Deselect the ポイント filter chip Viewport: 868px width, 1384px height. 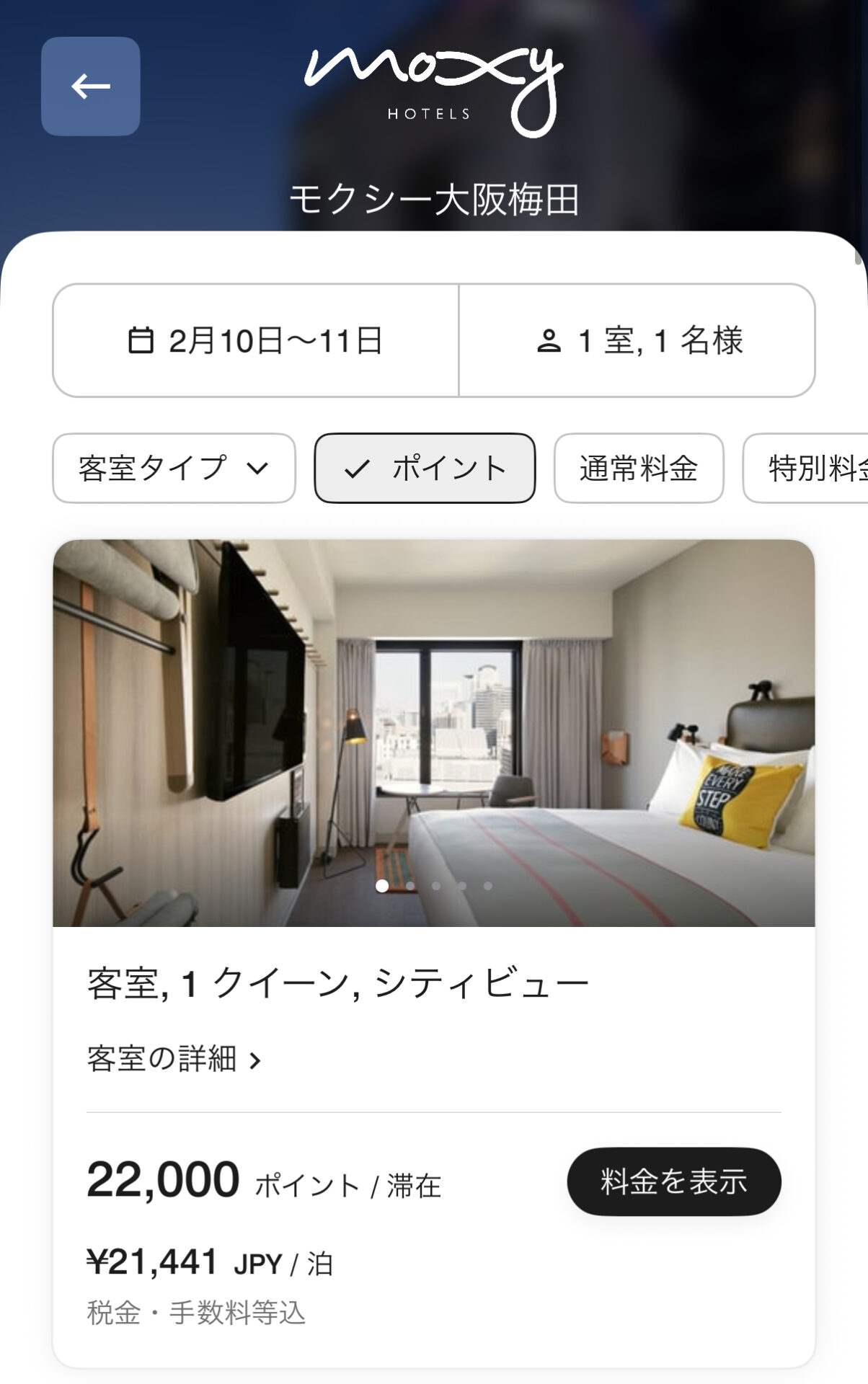pyautogui.click(x=425, y=469)
